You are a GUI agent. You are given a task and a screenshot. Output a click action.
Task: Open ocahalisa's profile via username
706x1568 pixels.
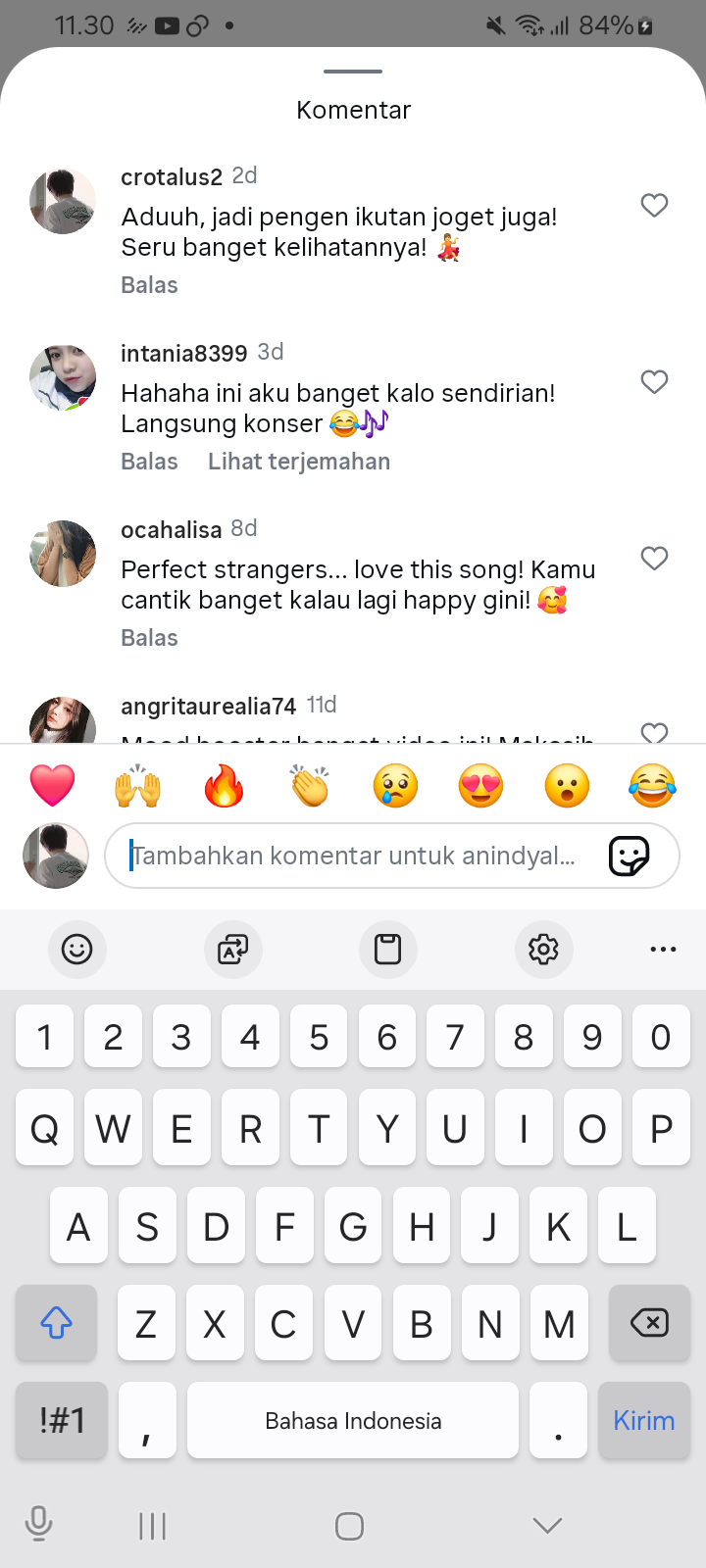[171, 530]
